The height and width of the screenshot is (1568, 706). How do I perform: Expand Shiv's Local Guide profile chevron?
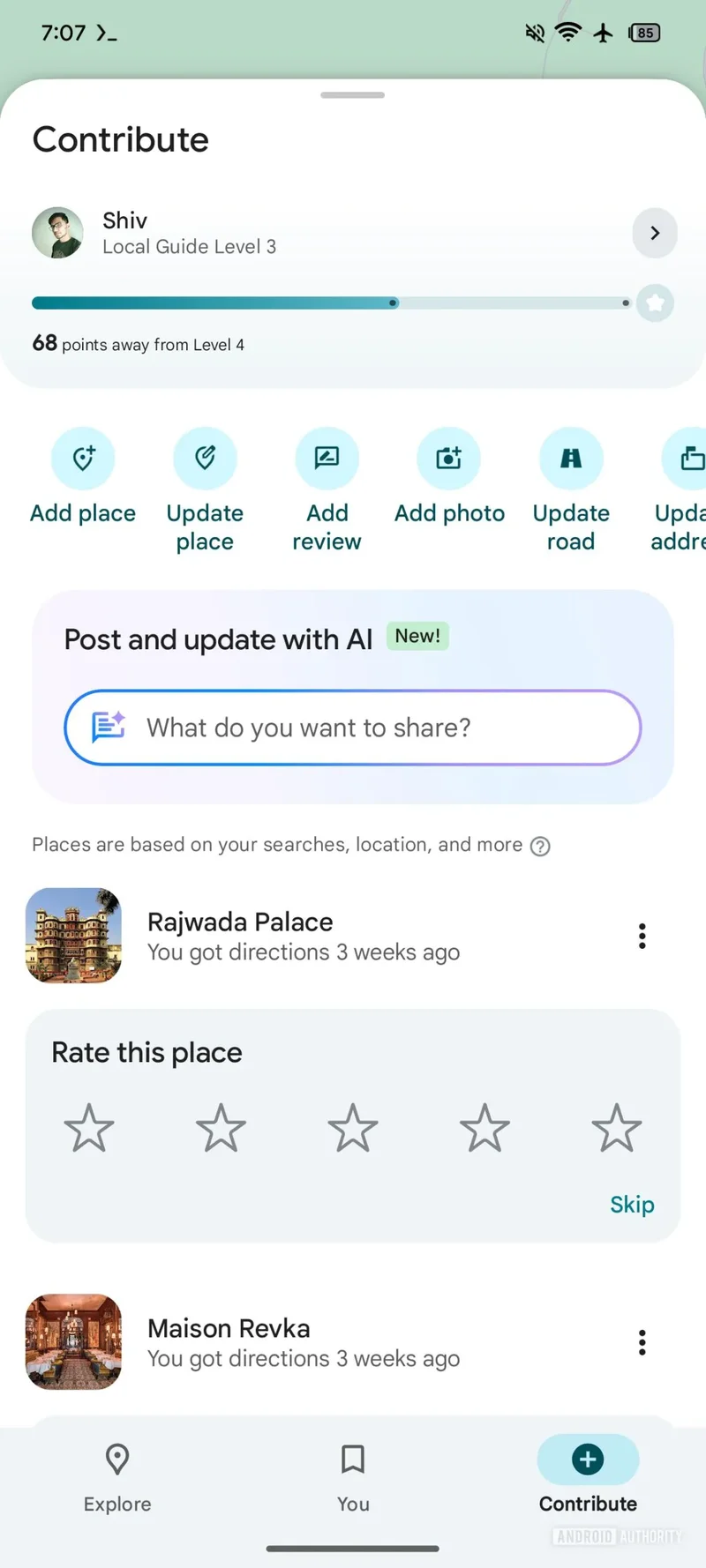tap(654, 233)
